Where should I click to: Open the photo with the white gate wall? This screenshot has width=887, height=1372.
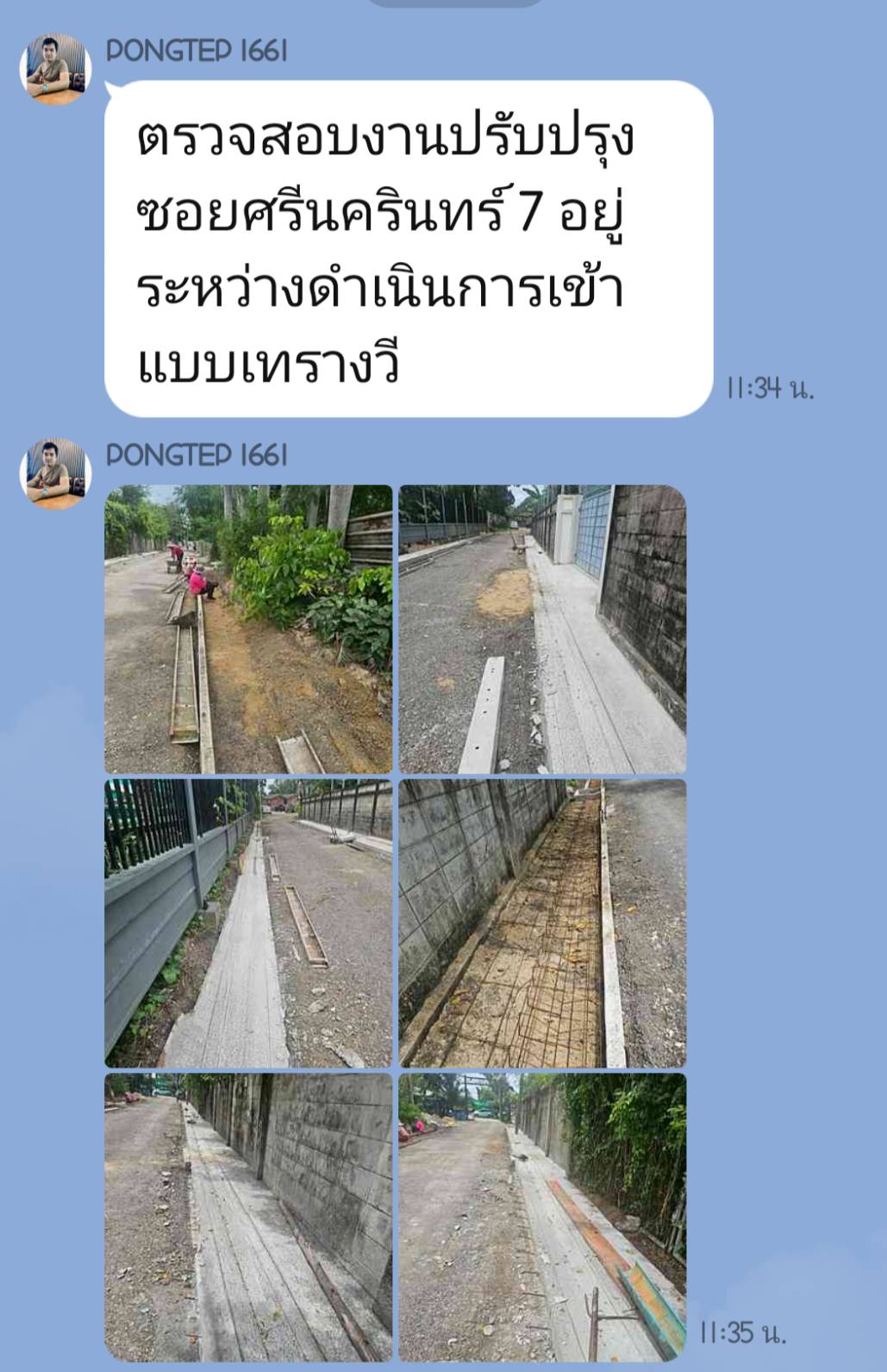coord(542,629)
